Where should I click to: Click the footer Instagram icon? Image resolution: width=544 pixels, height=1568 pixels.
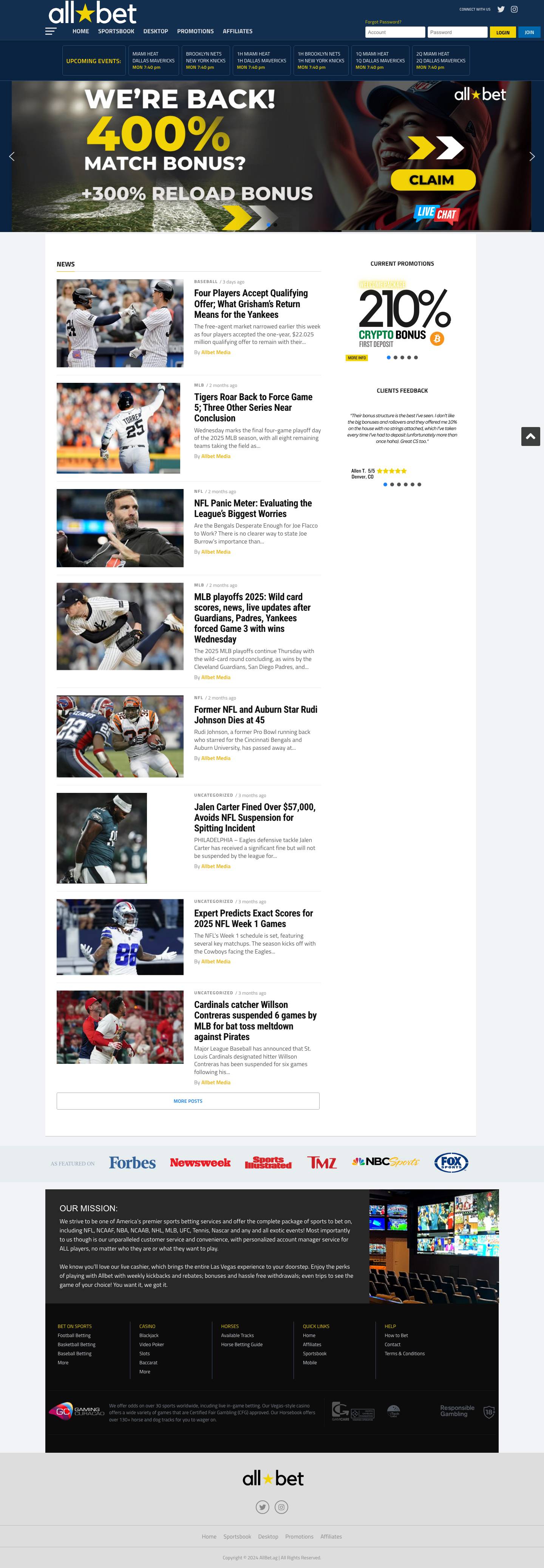click(281, 1506)
